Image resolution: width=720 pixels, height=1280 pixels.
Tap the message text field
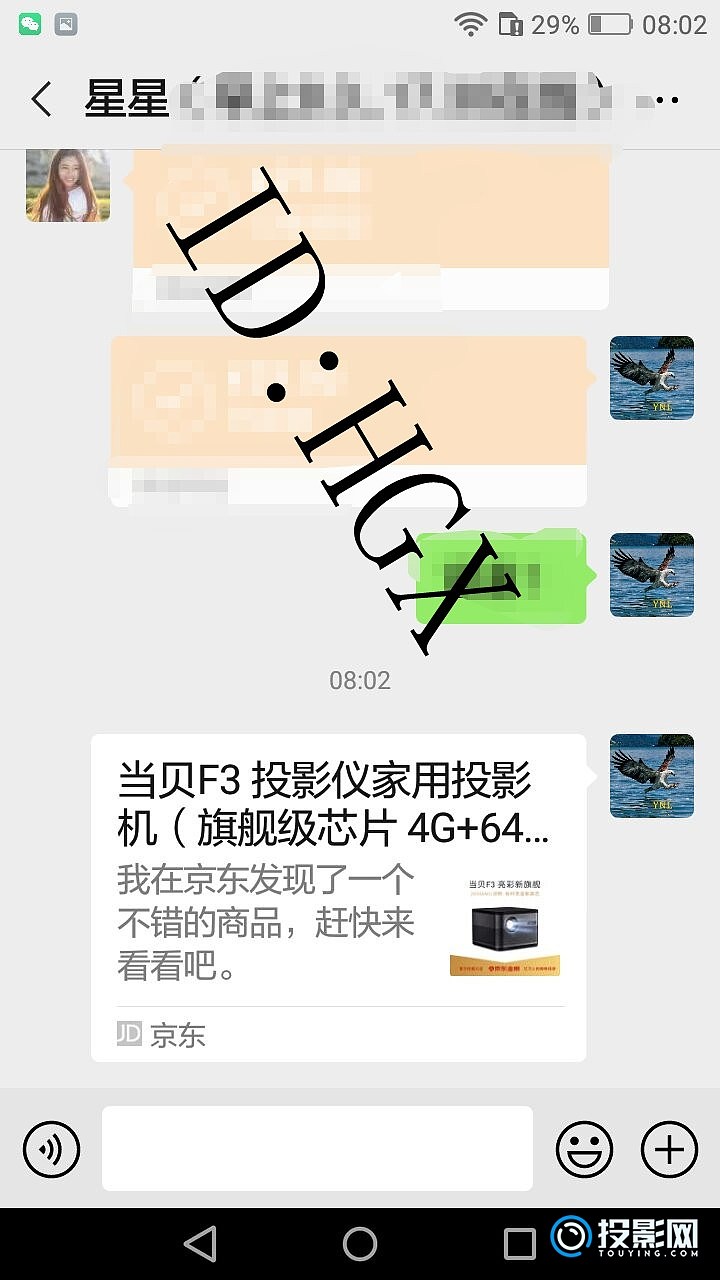pos(317,1148)
